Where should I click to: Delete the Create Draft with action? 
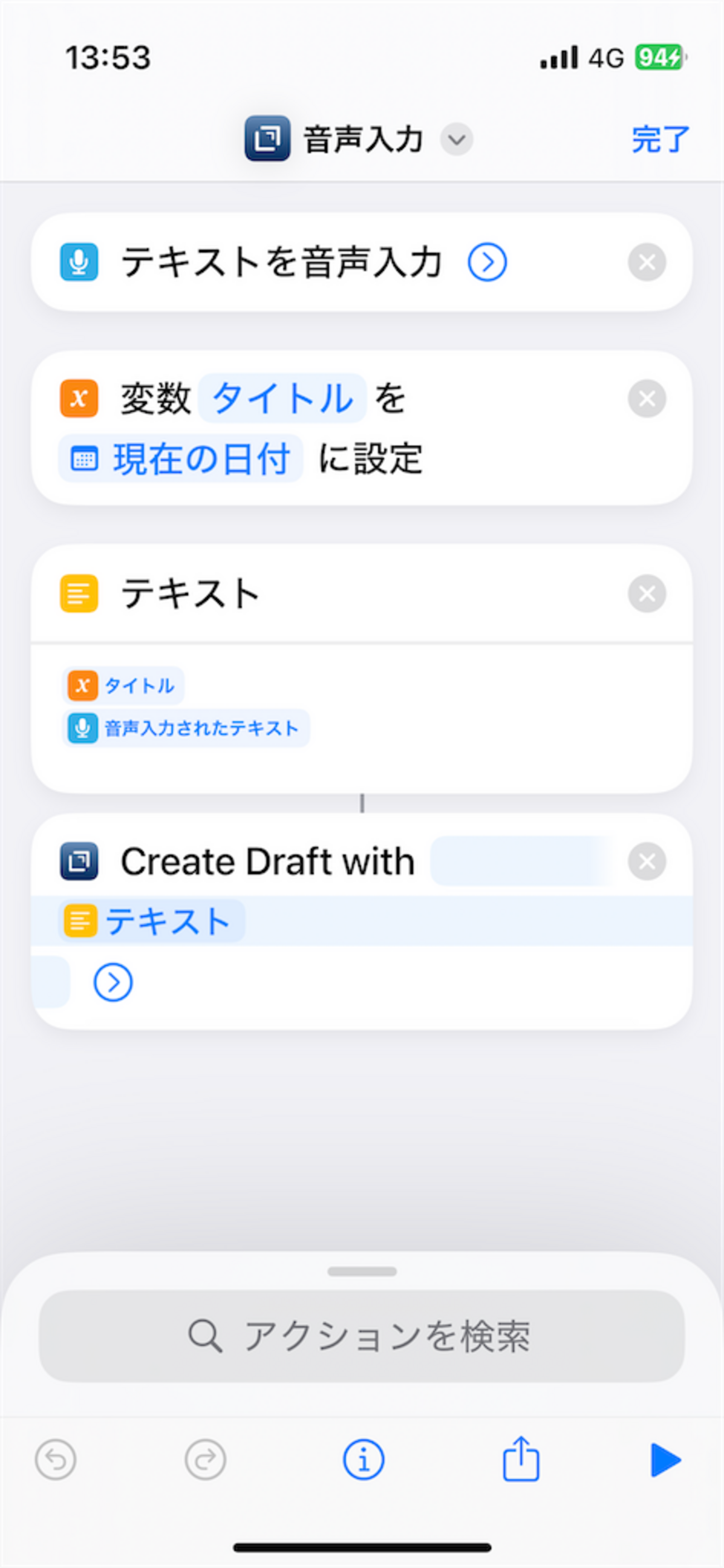[x=647, y=861]
